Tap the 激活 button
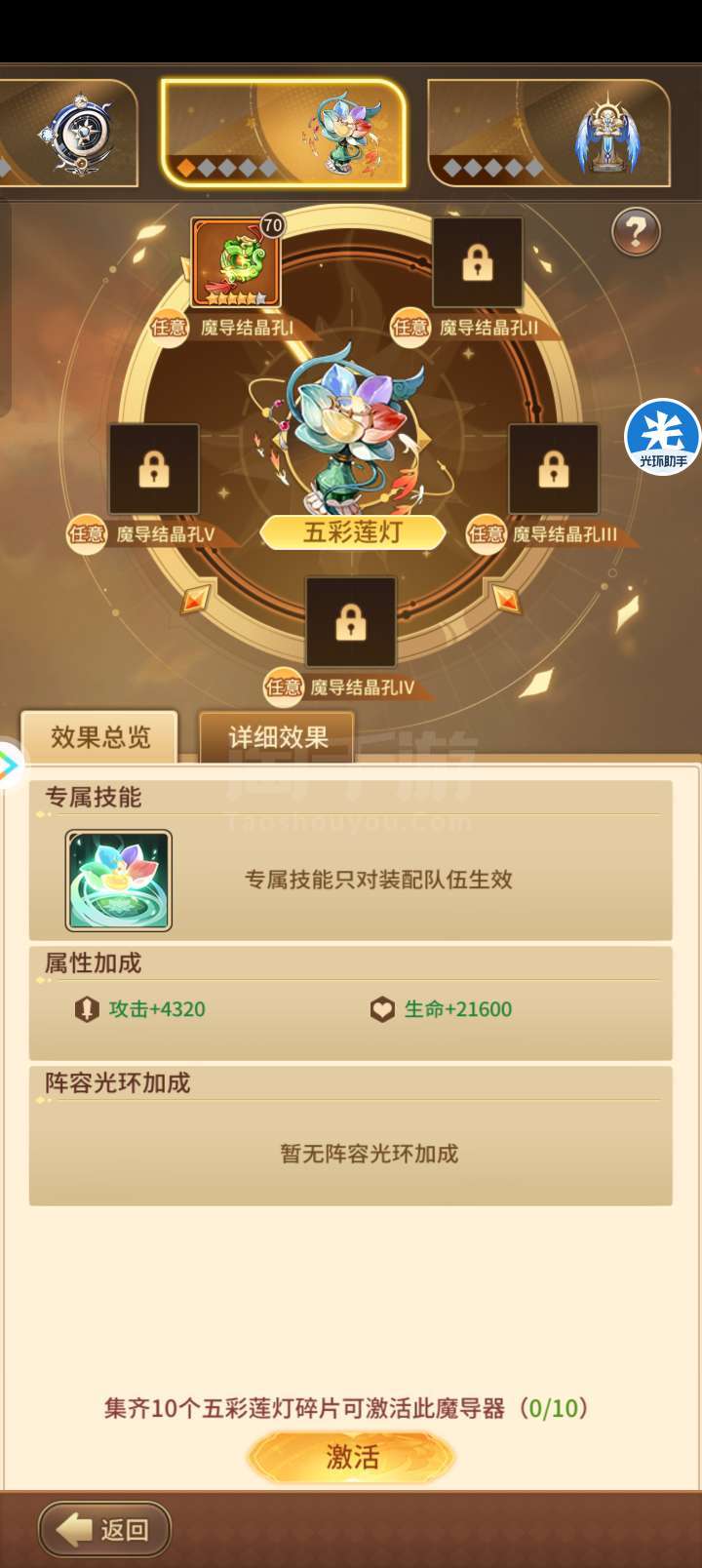This screenshot has width=702, height=1568. coord(351,1457)
